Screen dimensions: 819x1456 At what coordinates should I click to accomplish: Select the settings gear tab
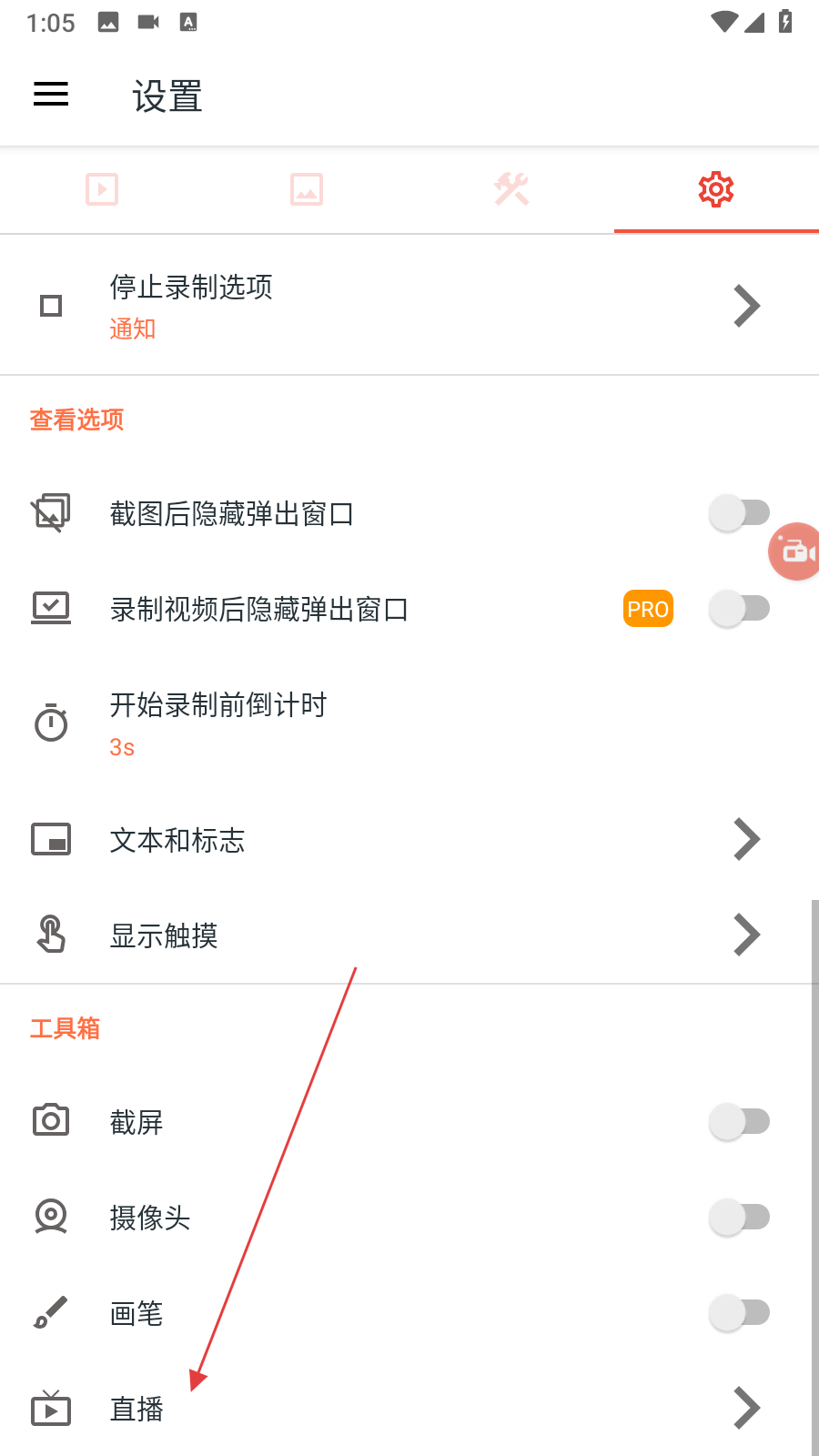coord(716,189)
